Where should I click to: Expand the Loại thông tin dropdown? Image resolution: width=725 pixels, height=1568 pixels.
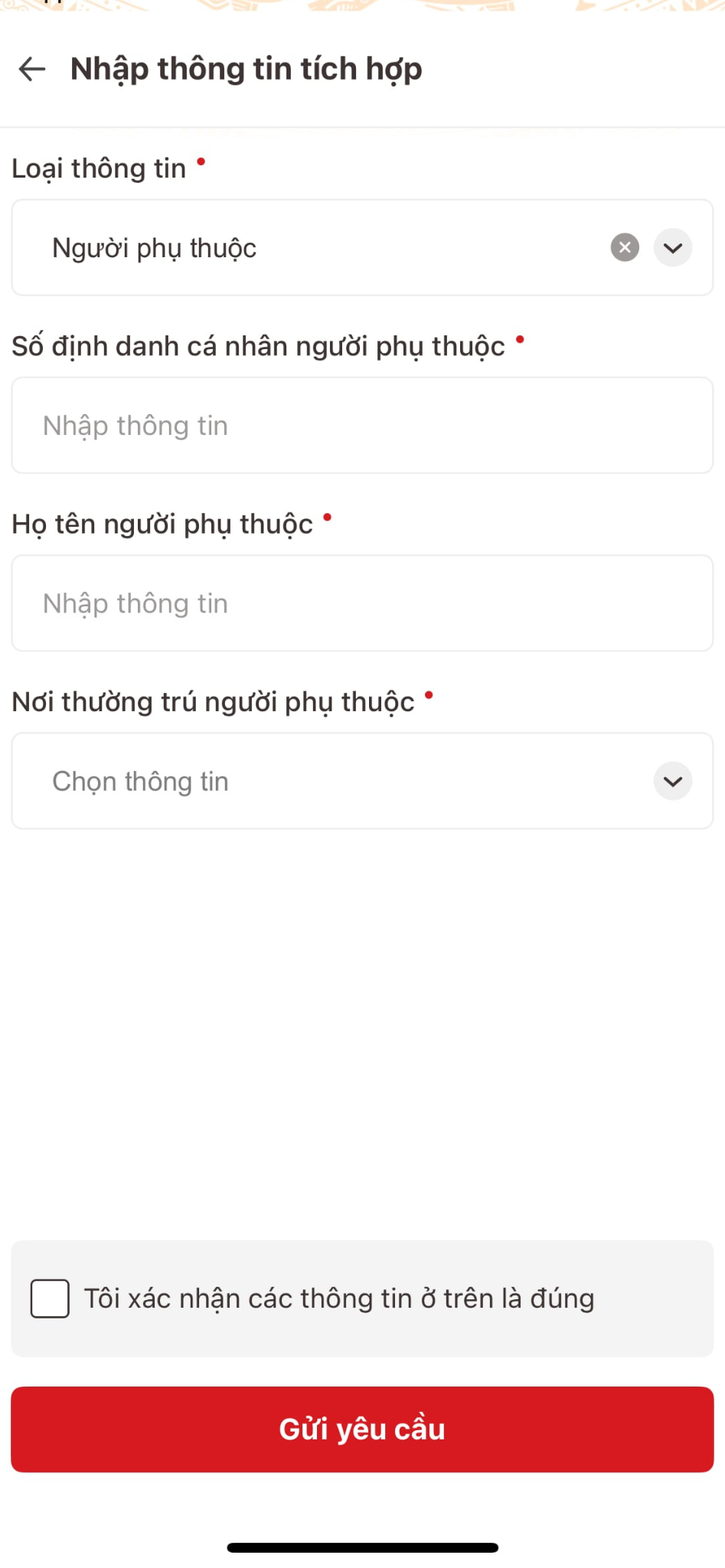[673, 247]
